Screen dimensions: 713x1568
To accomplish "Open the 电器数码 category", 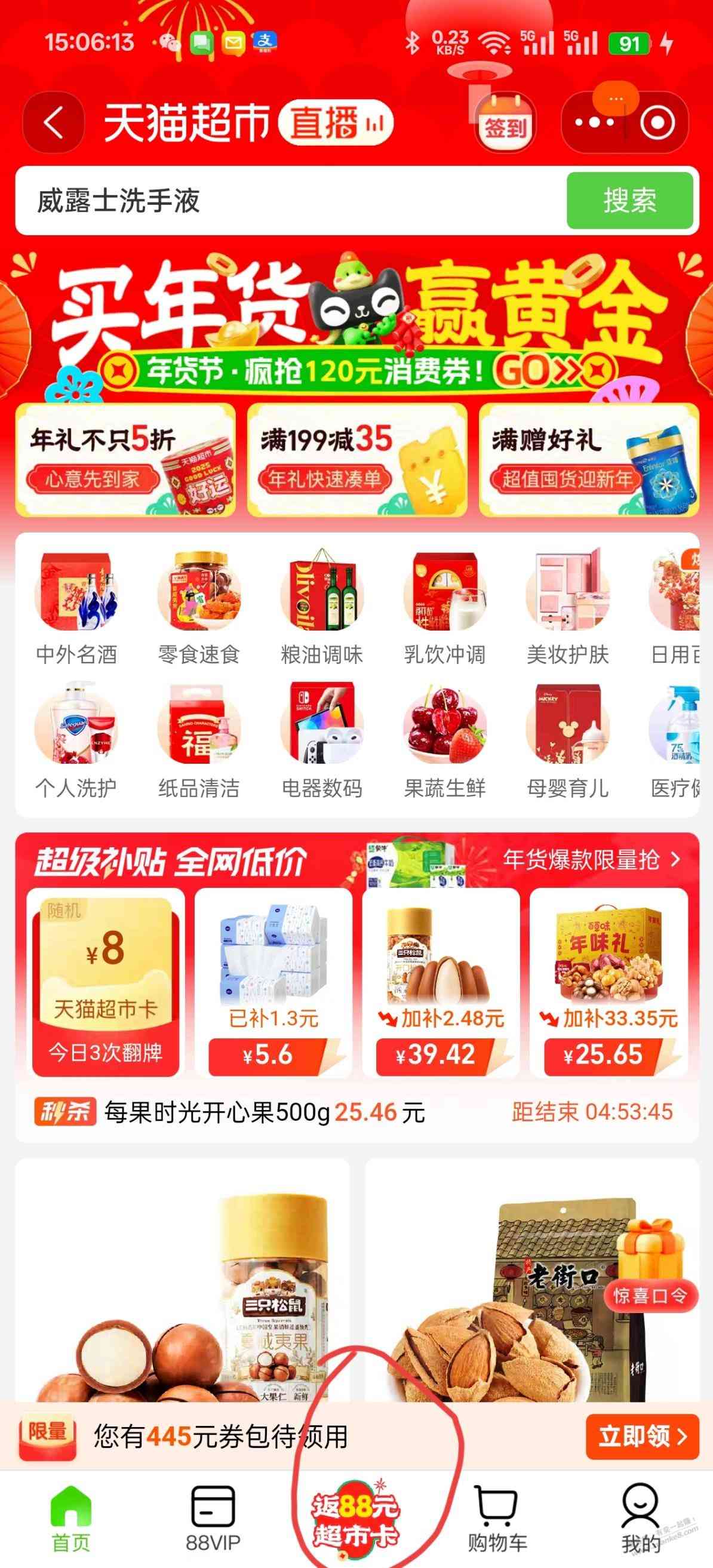I will [321, 740].
